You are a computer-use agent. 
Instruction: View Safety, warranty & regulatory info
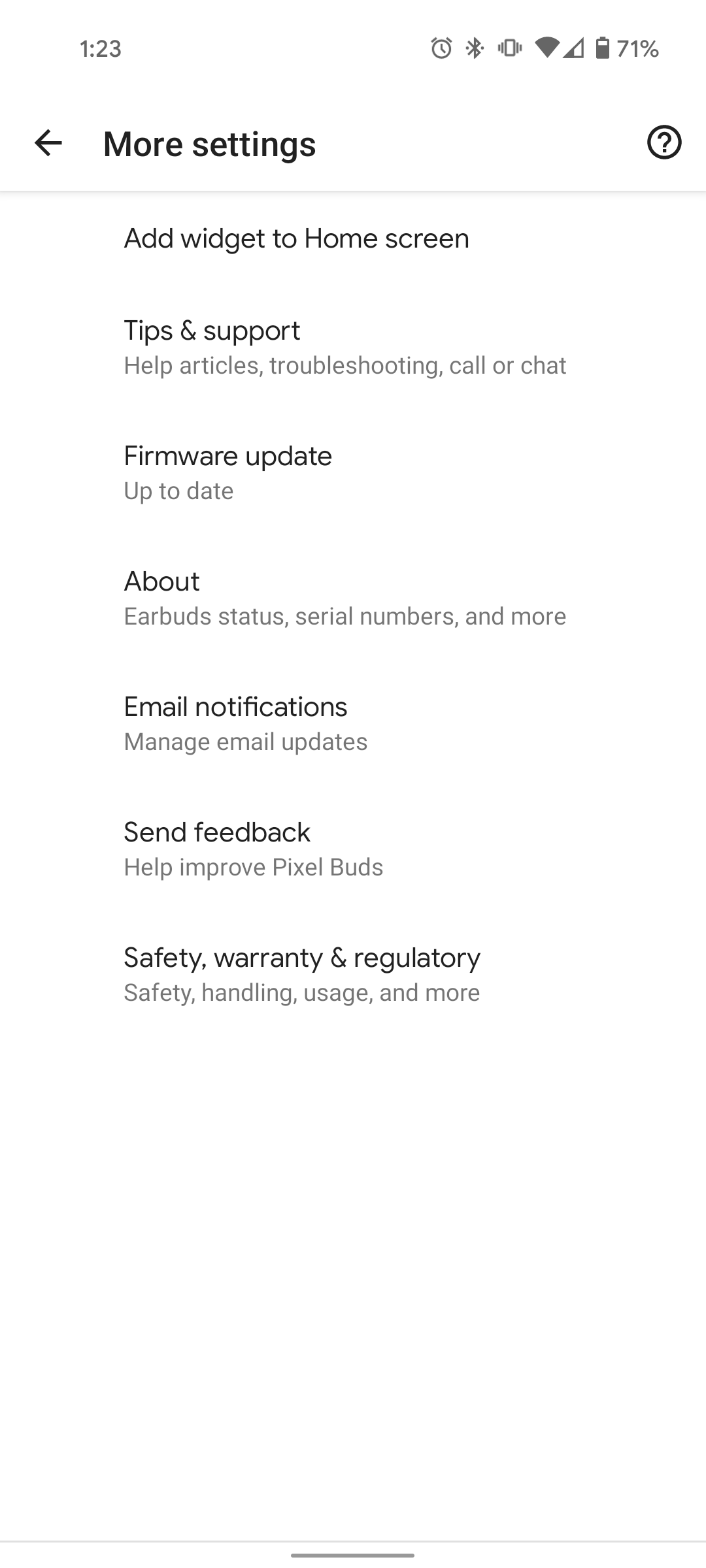click(353, 975)
